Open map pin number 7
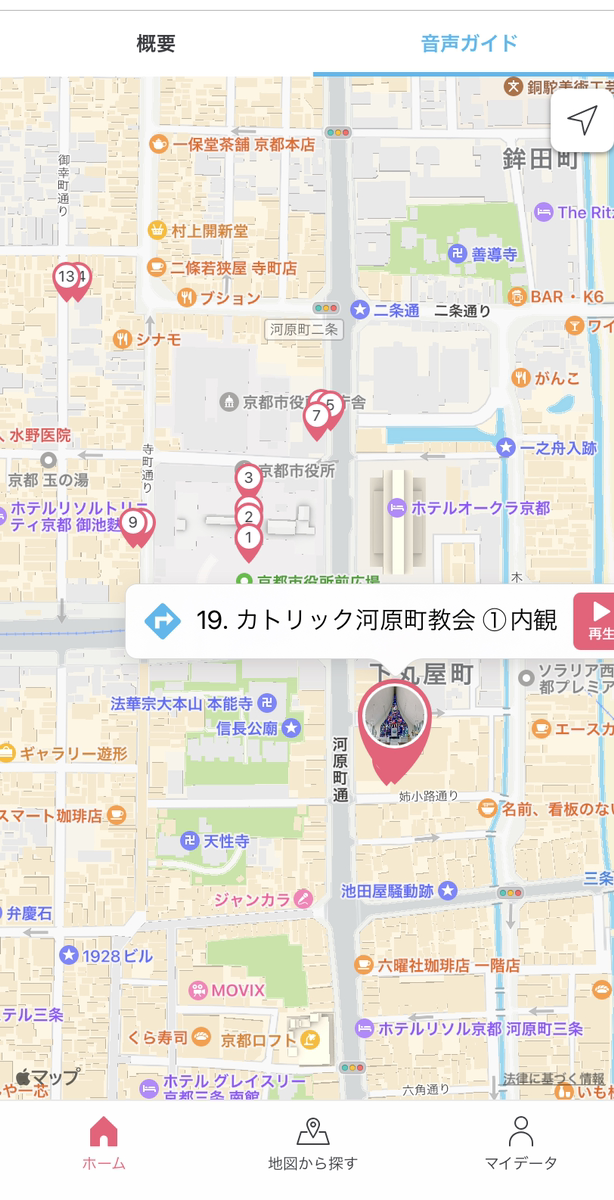 tap(316, 416)
